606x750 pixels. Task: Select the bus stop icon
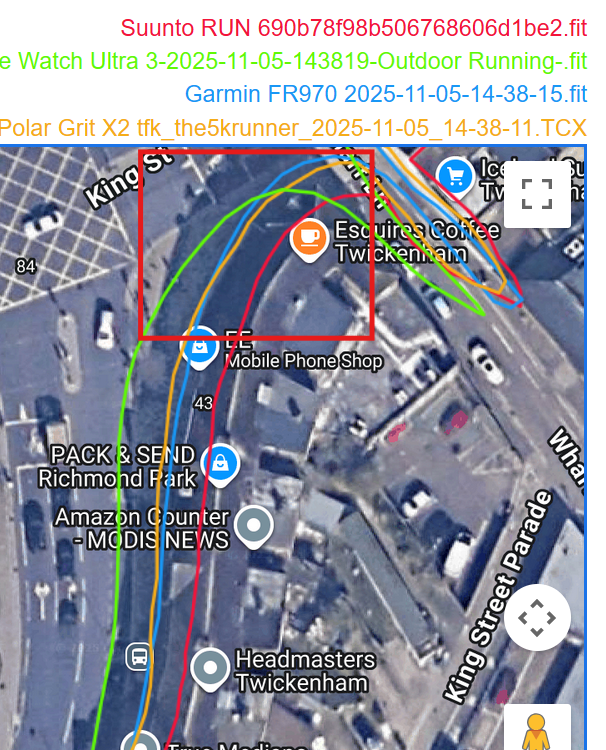(139, 657)
